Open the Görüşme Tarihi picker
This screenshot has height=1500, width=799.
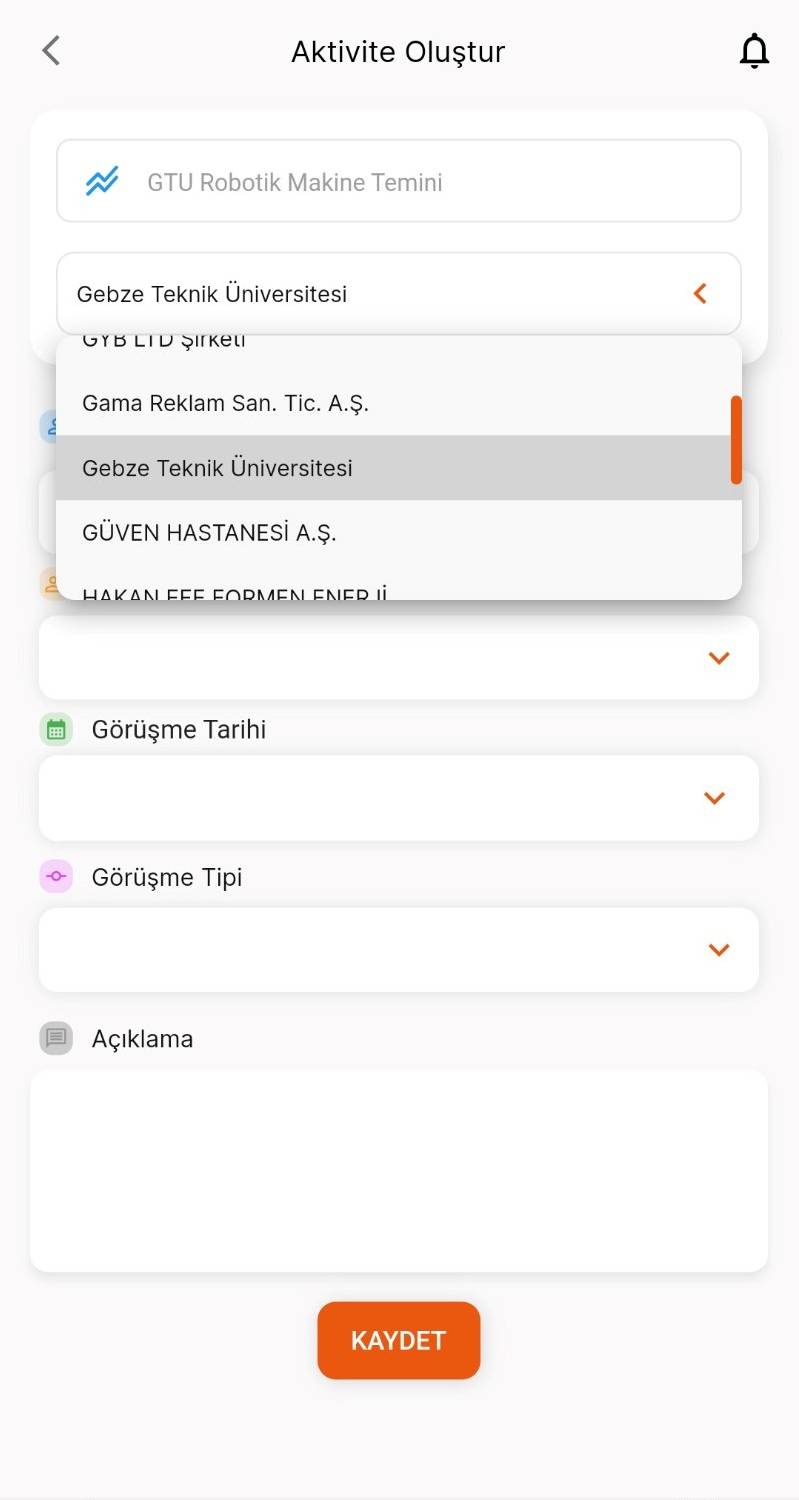point(398,797)
